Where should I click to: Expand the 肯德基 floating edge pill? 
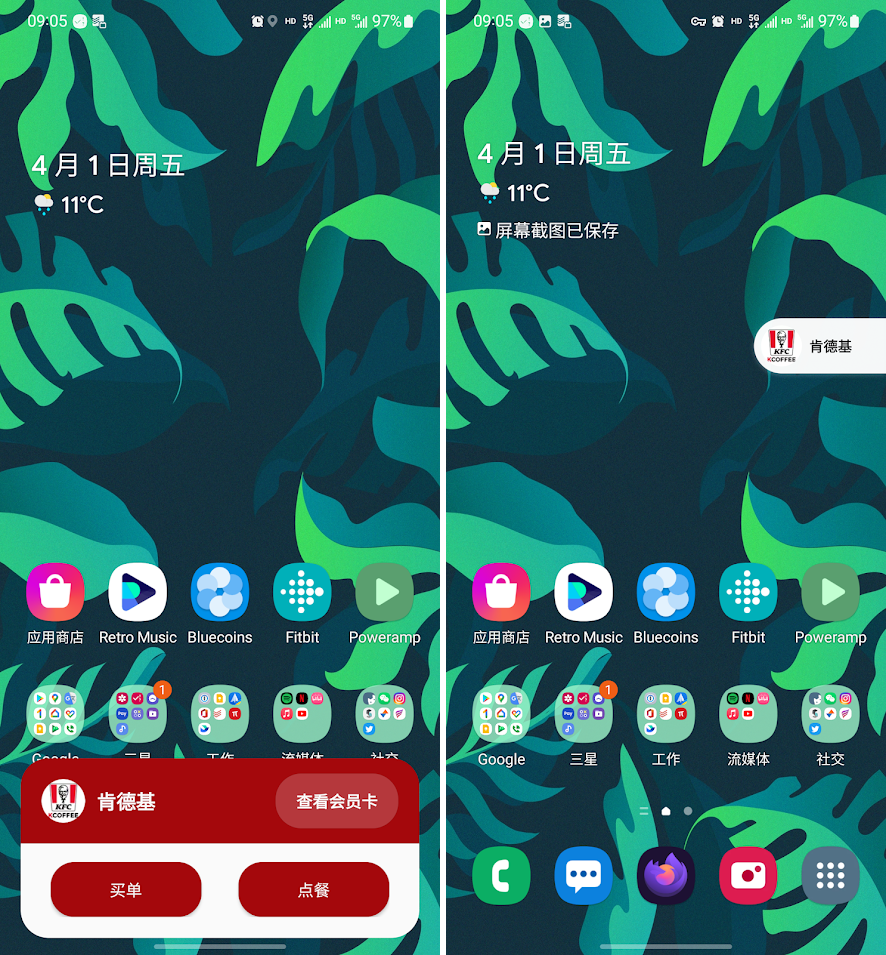pyautogui.click(x=820, y=346)
